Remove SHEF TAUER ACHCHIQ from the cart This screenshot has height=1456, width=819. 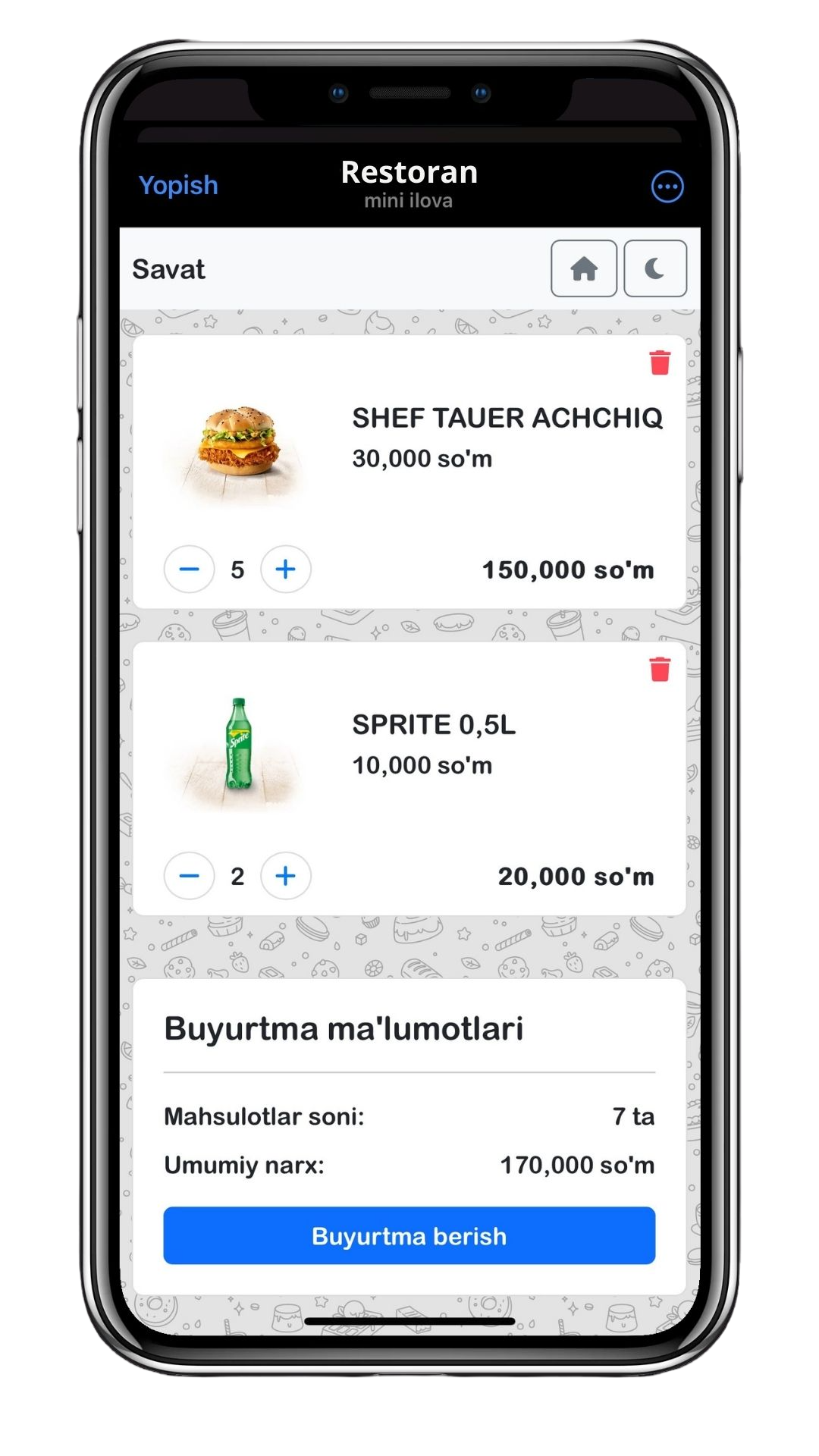pyautogui.click(x=660, y=362)
